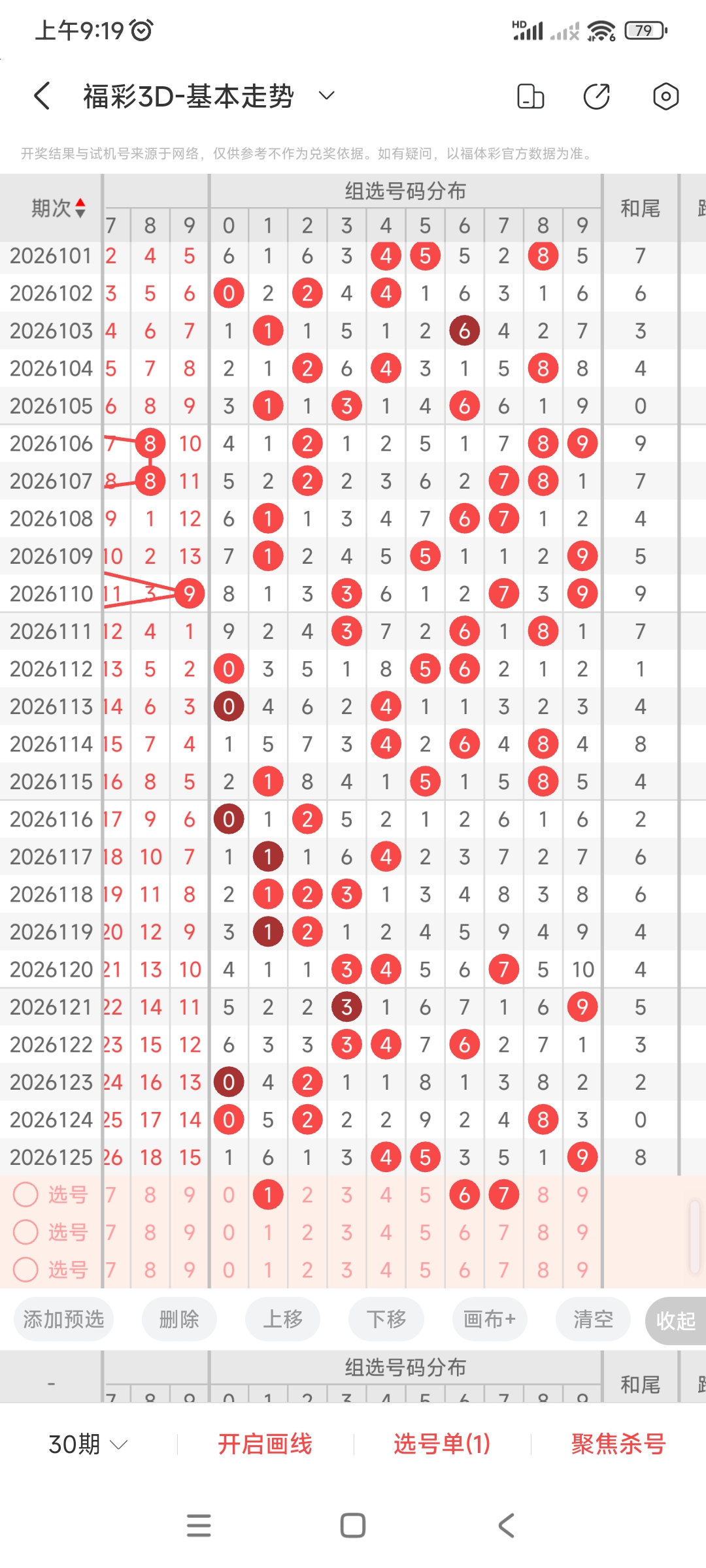Select the first 选号 radio circle
The image size is (706, 1568).
click(26, 1194)
